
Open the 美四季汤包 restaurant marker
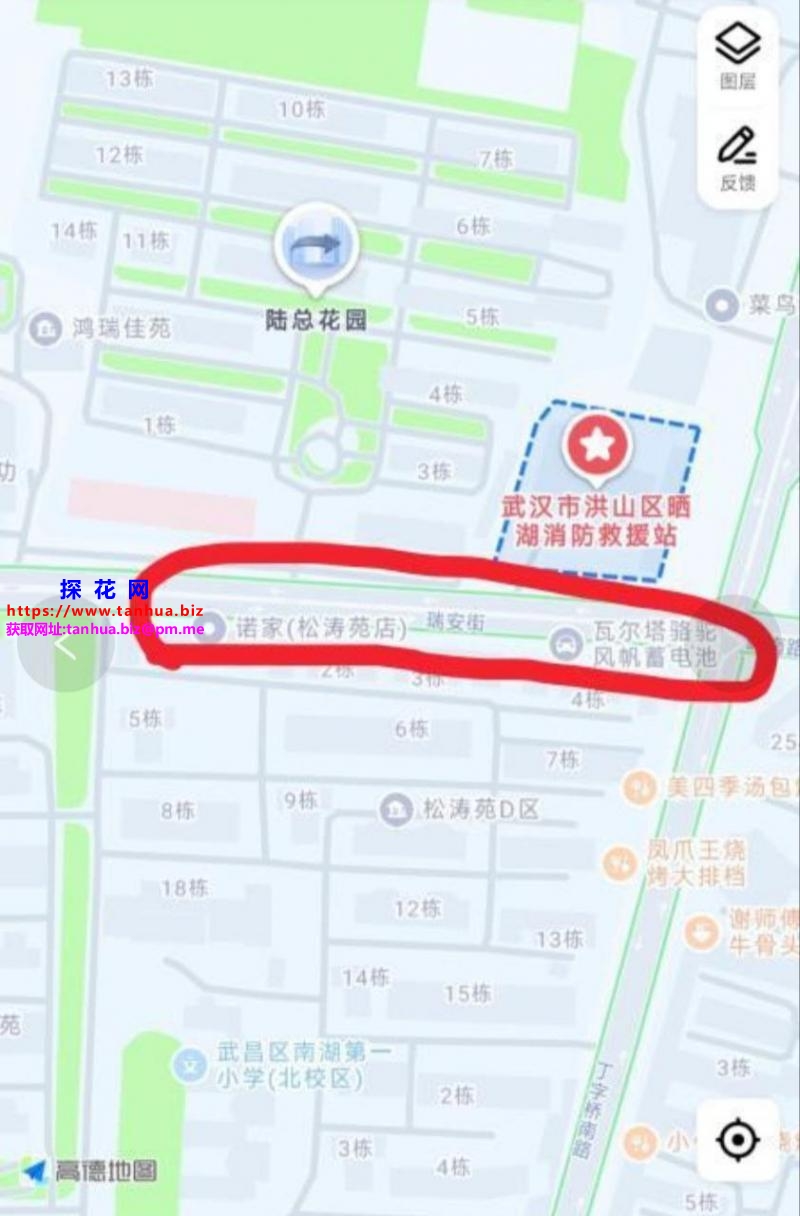(x=640, y=787)
